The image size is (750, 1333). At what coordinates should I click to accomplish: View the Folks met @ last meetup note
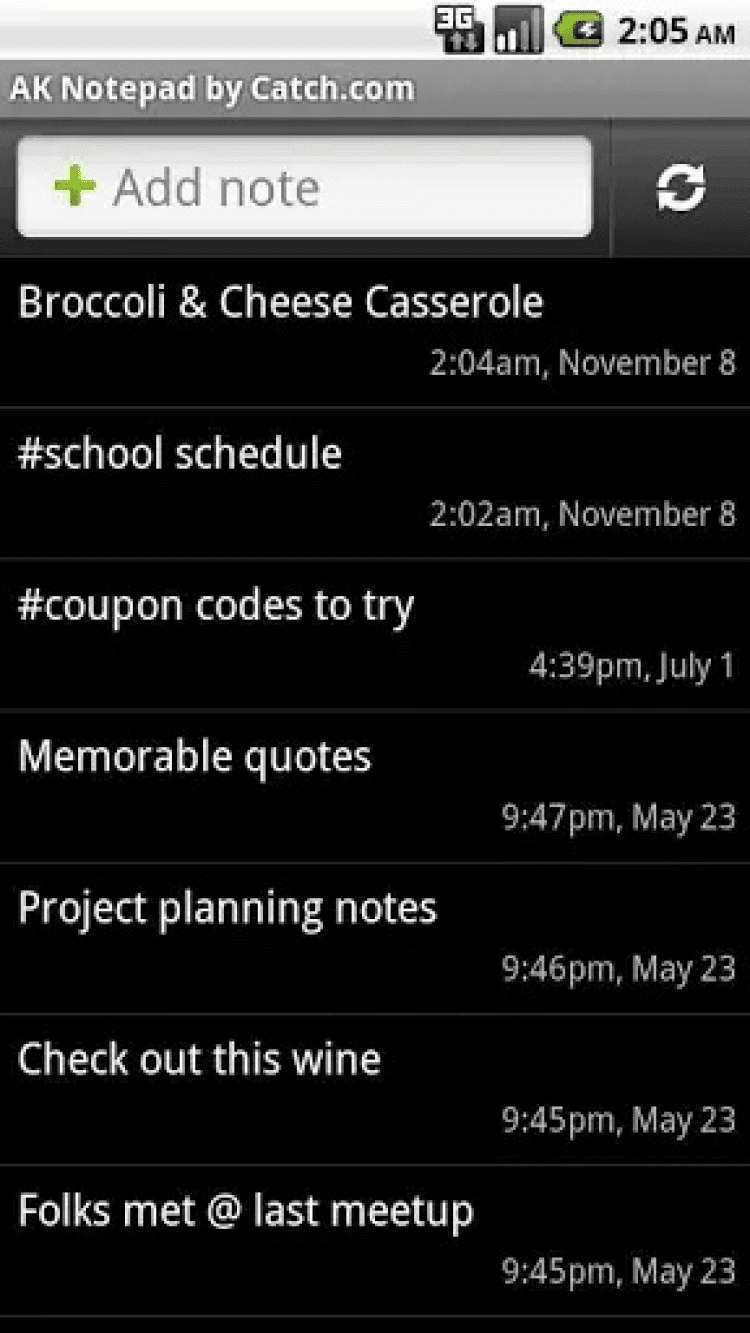375,1240
